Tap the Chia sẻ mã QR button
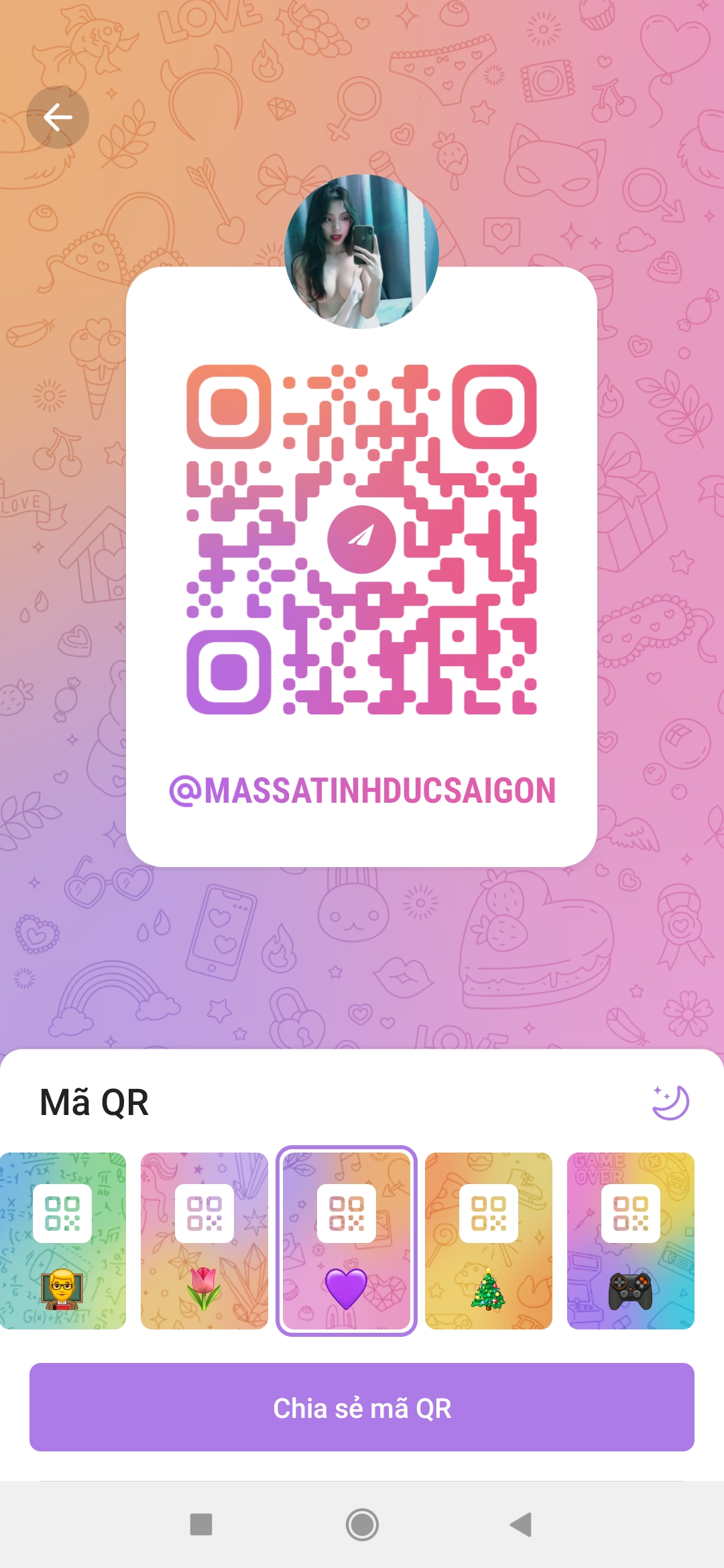Image resolution: width=724 pixels, height=1568 pixels. pyautogui.click(x=362, y=1407)
